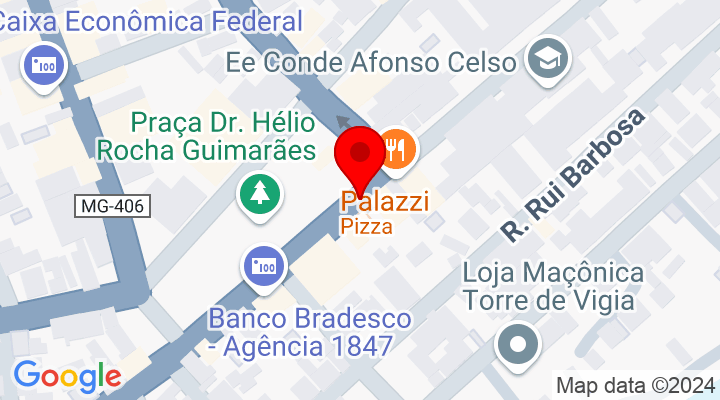Screen dimensions: 720x400
Task: Open the Banco Bradesco Agência 1847 marker
Action: point(264,266)
